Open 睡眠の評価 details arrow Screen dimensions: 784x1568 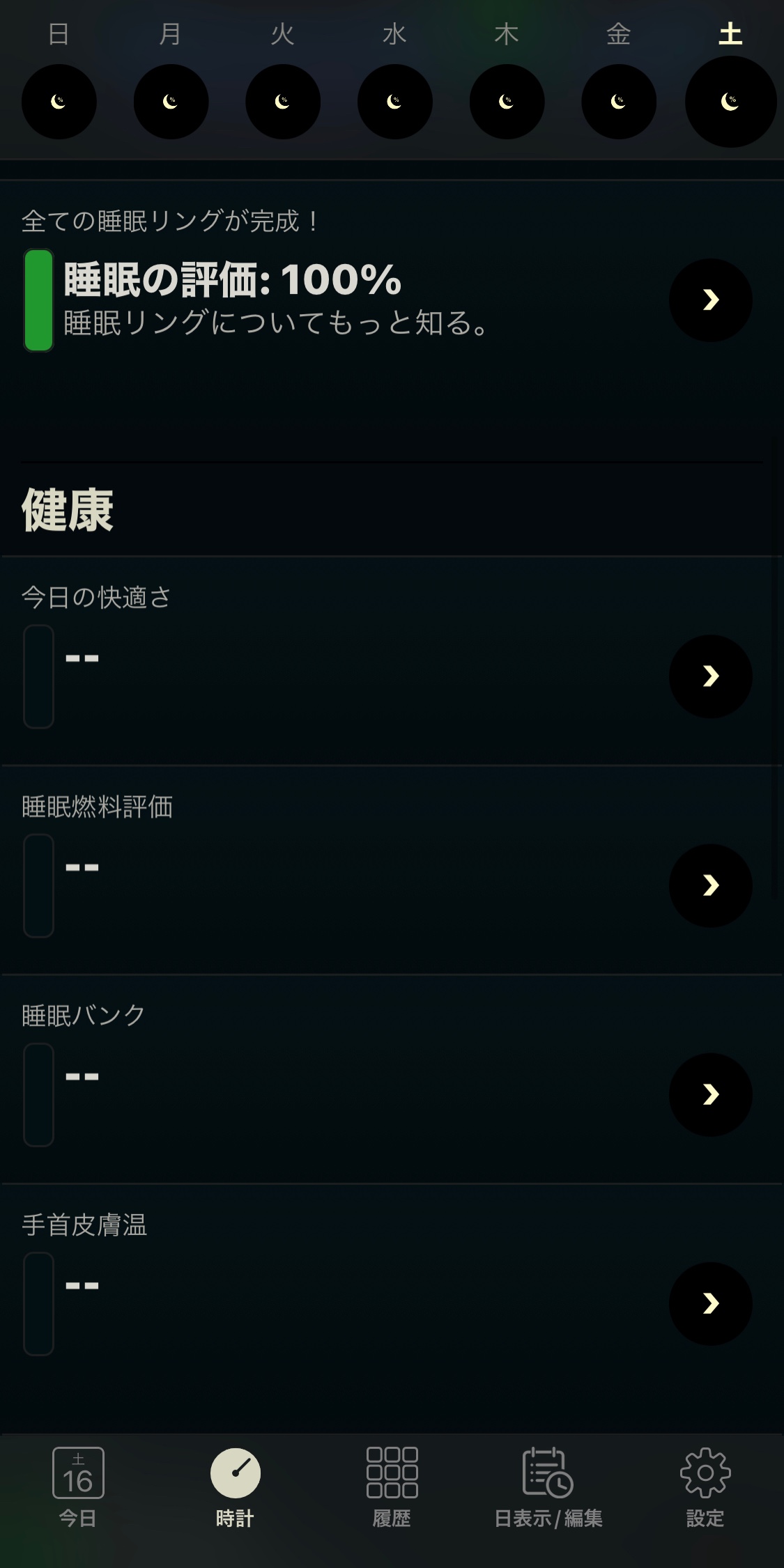pyautogui.click(x=710, y=300)
